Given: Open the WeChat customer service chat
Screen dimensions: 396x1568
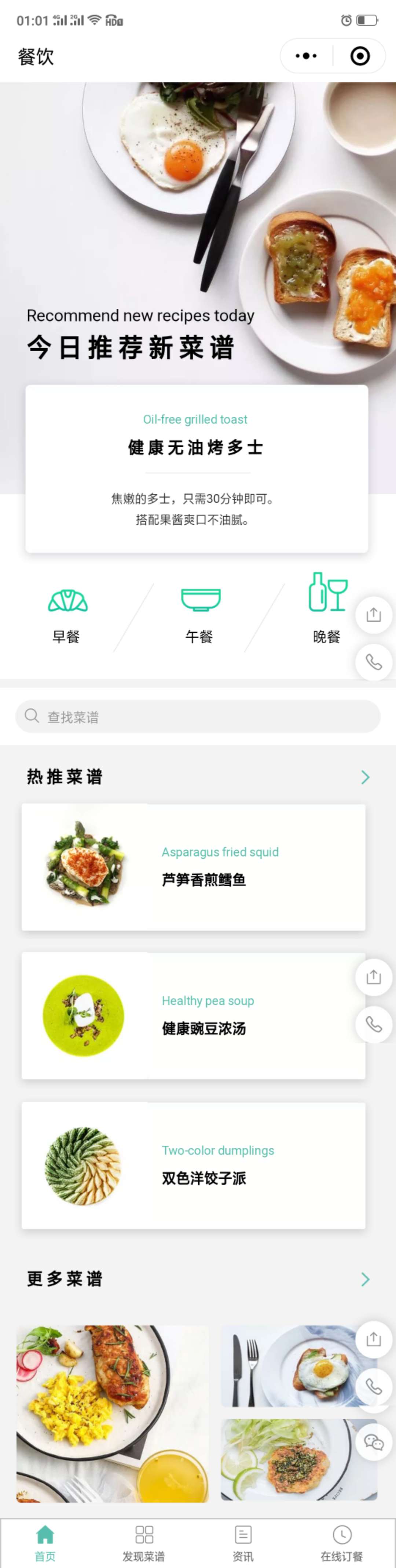Looking at the screenshot, I should [374, 1442].
